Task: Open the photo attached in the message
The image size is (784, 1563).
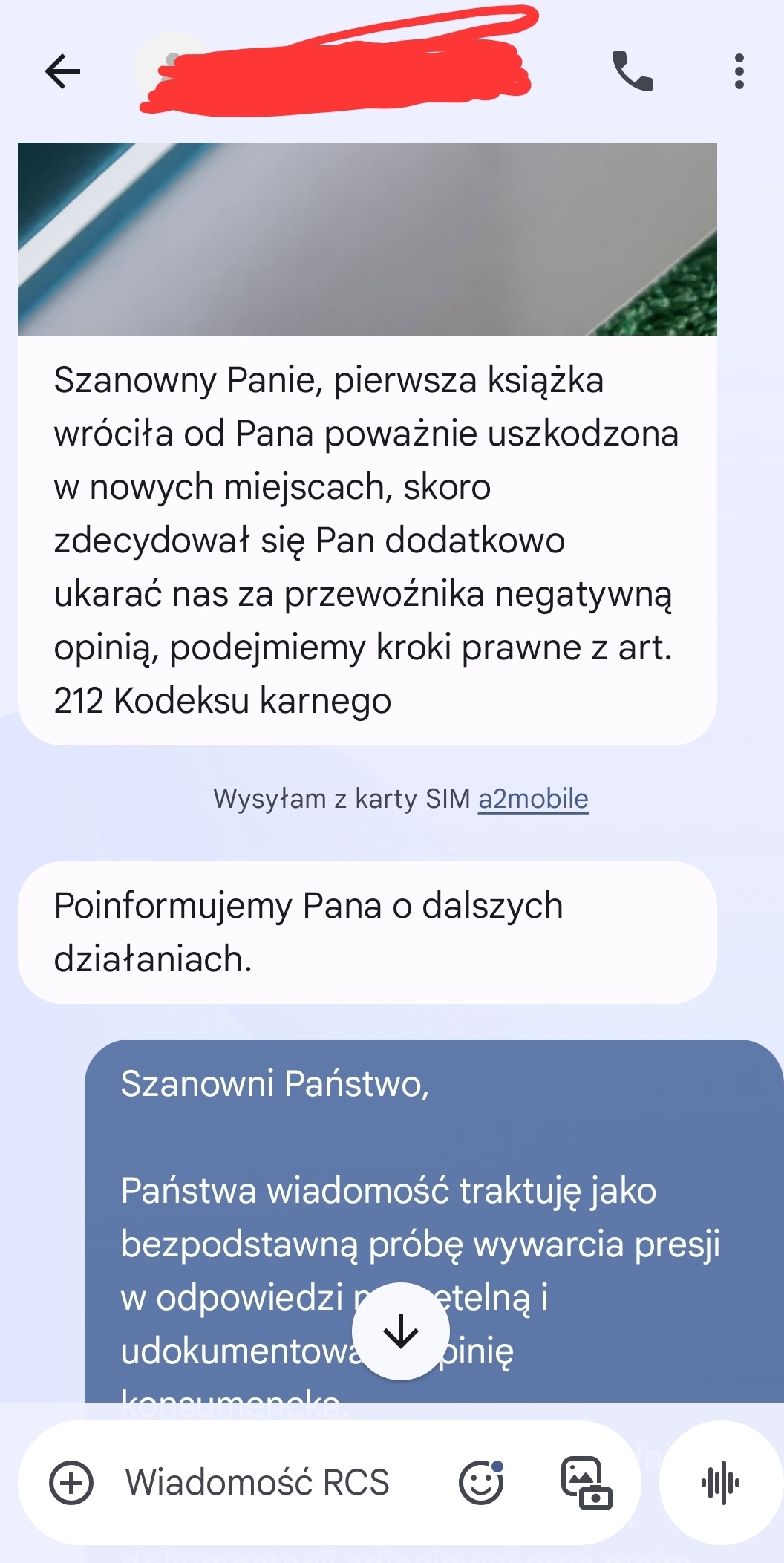Action: [367, 238]
